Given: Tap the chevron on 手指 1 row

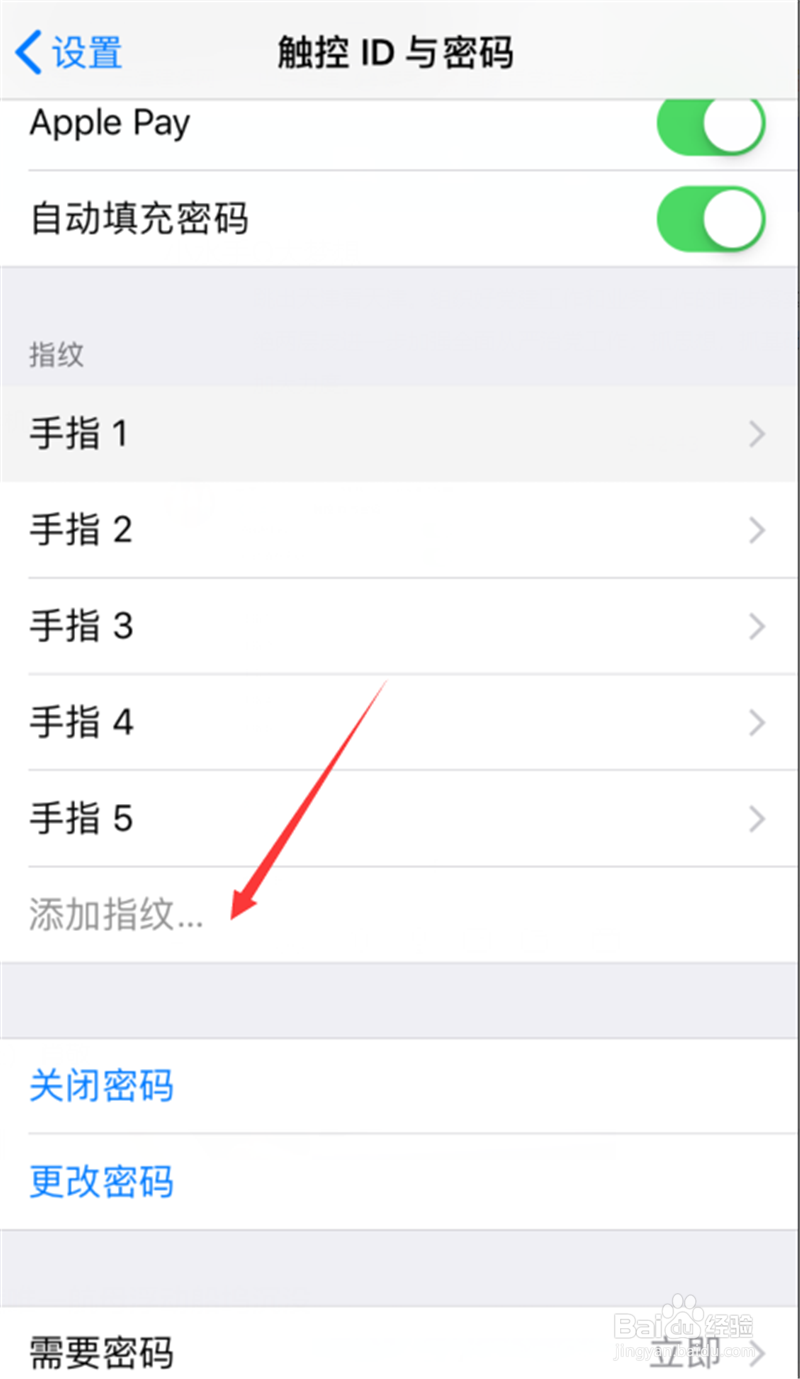Looking at the screenshot, I should click(757, 434).
